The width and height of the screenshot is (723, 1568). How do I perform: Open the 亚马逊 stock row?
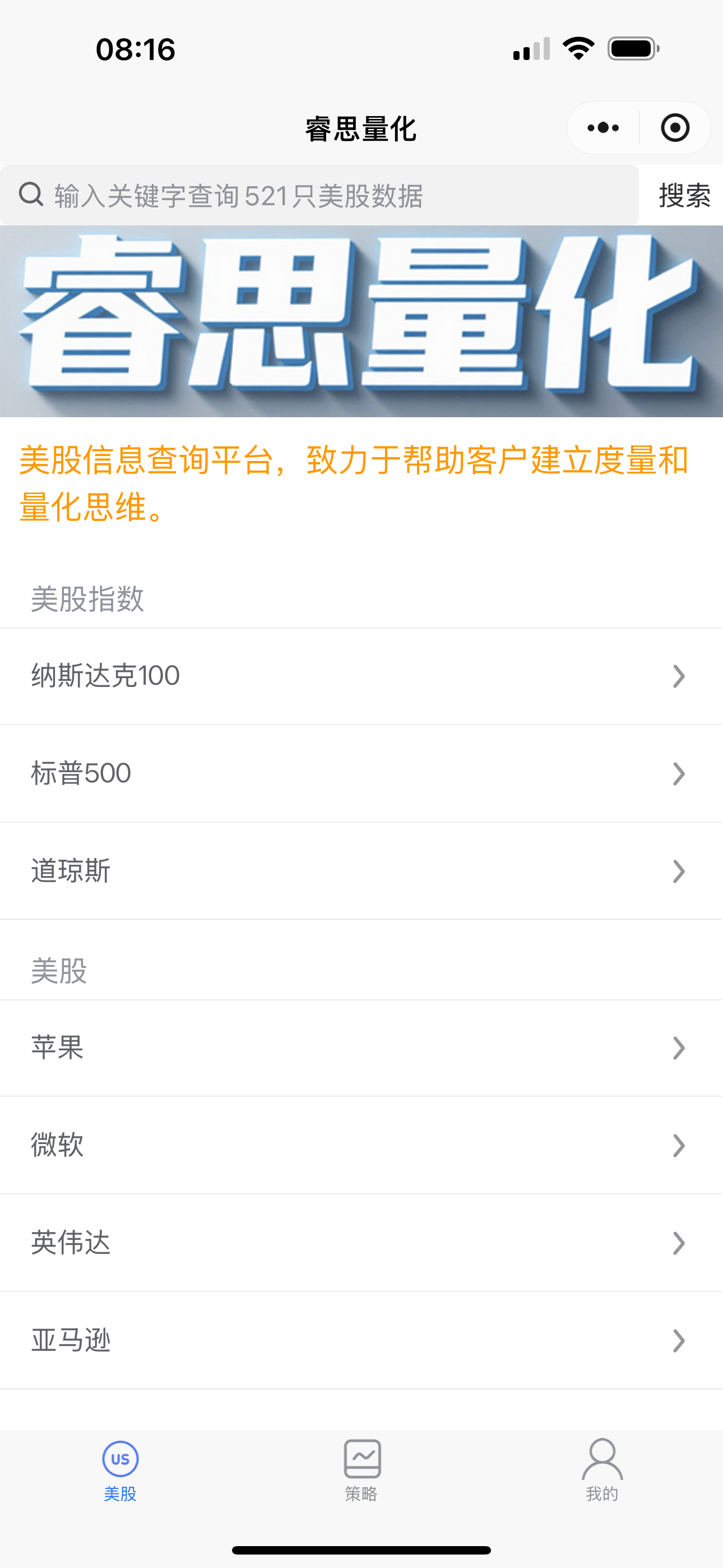pos(361,1340)
